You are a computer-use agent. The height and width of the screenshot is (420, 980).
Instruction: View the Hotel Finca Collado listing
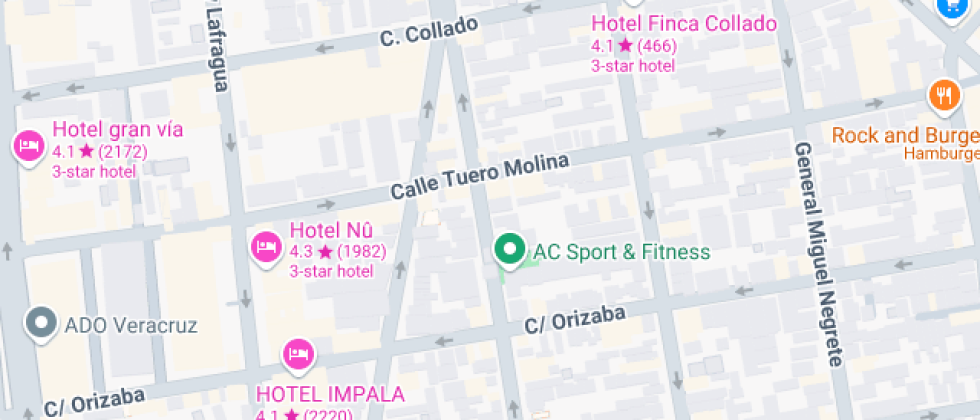click(683, 24)
